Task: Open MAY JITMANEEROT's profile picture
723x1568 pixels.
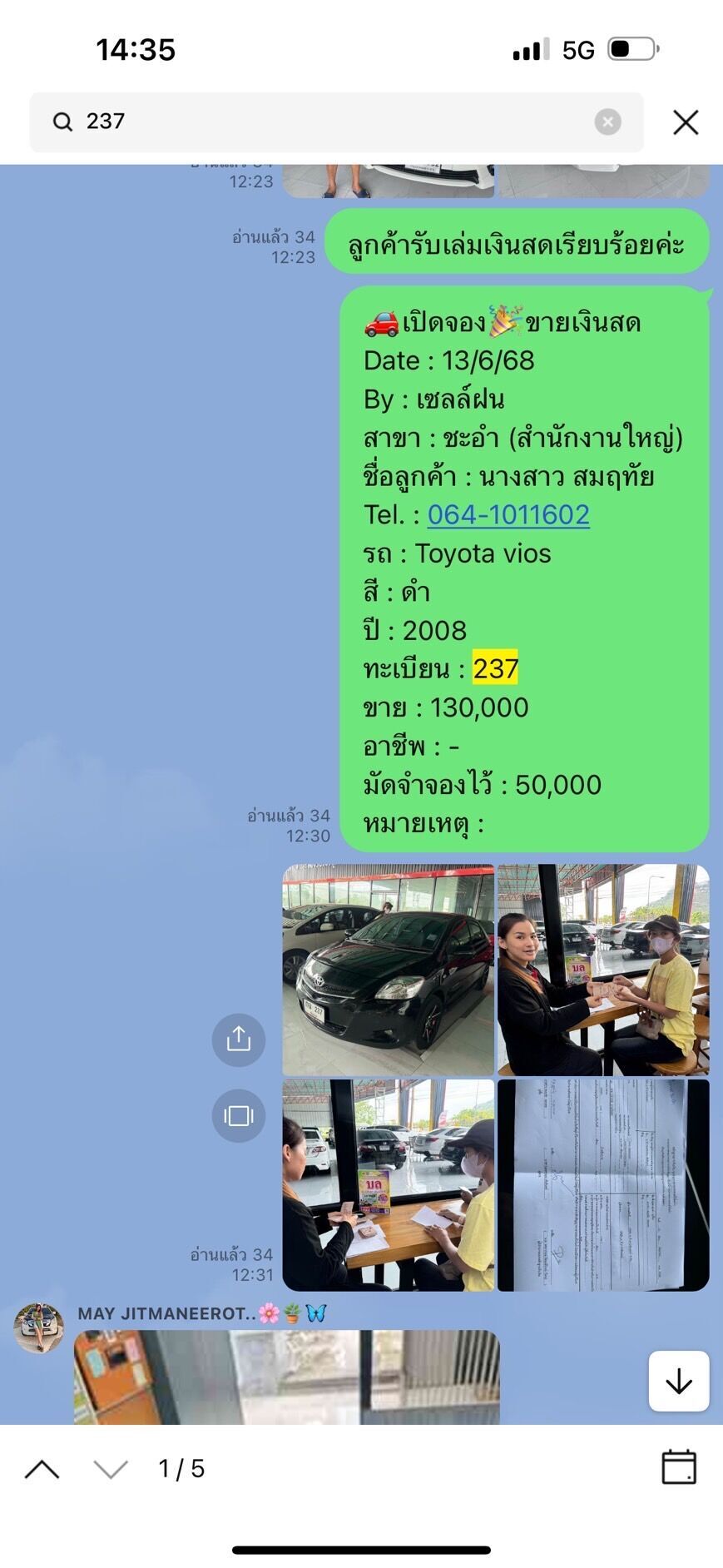Action: (39, 1328)
